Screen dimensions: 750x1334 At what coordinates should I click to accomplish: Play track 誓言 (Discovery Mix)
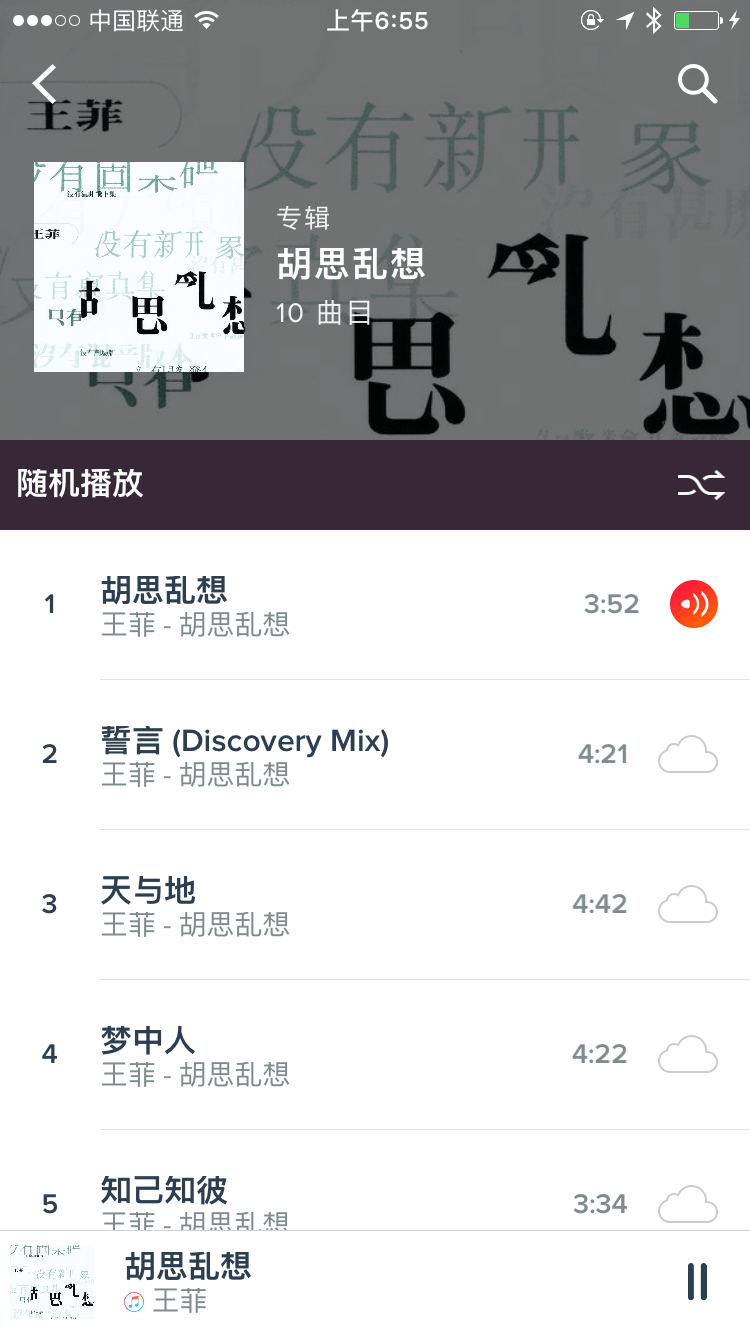click(x=300, y=754)
